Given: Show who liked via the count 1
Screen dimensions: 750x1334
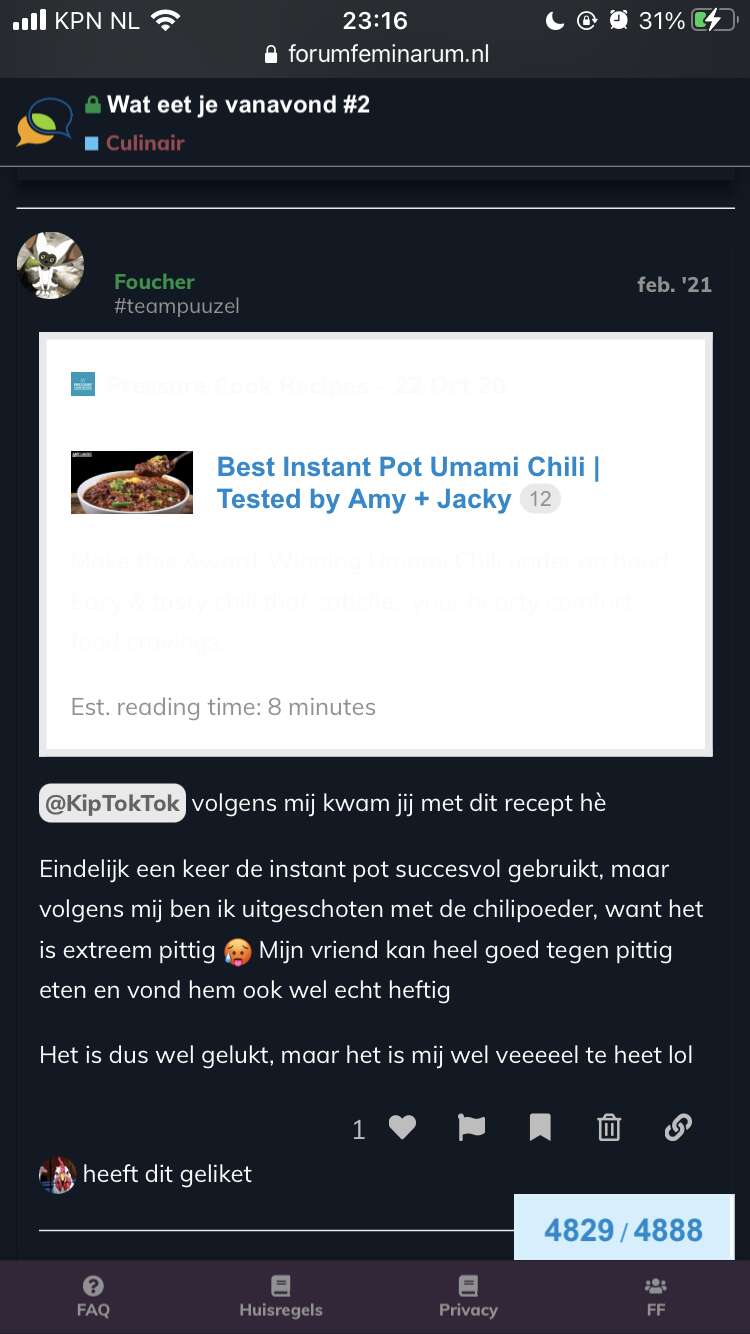Looking at the screenshot, I should (359, 1130).
